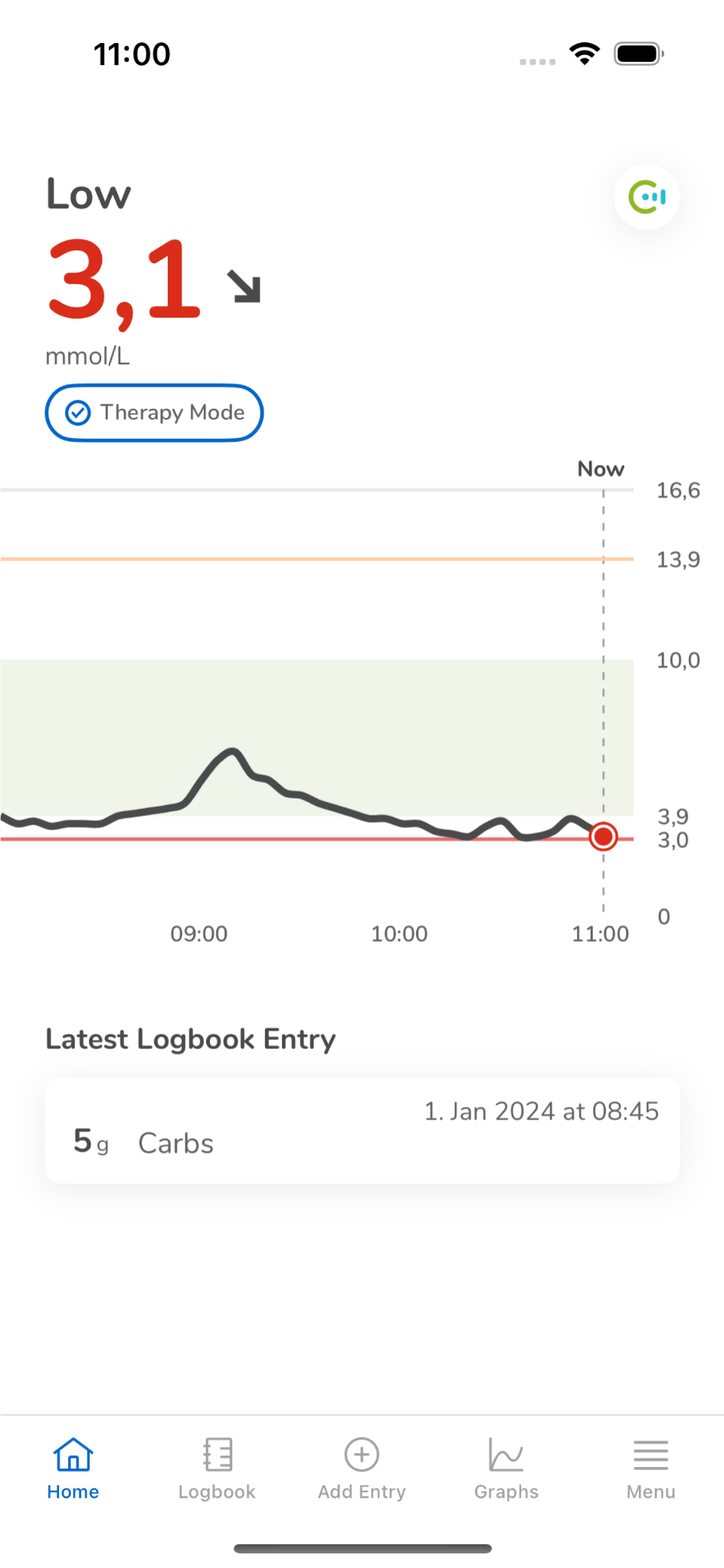
Task: Open the sensor status icon at top right
Action: pos(647,198)
